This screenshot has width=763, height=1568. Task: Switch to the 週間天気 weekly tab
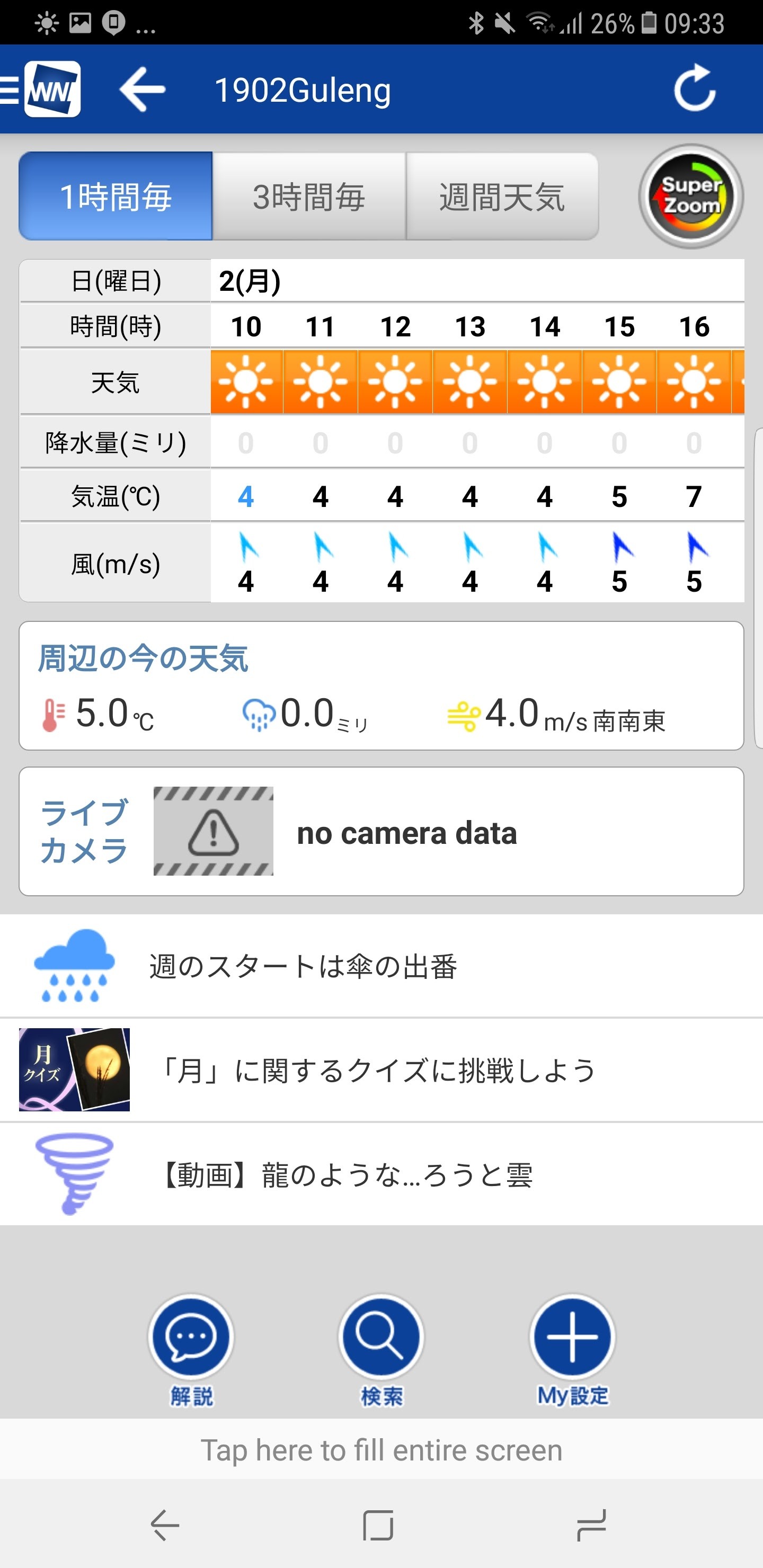tap(502, 196)
